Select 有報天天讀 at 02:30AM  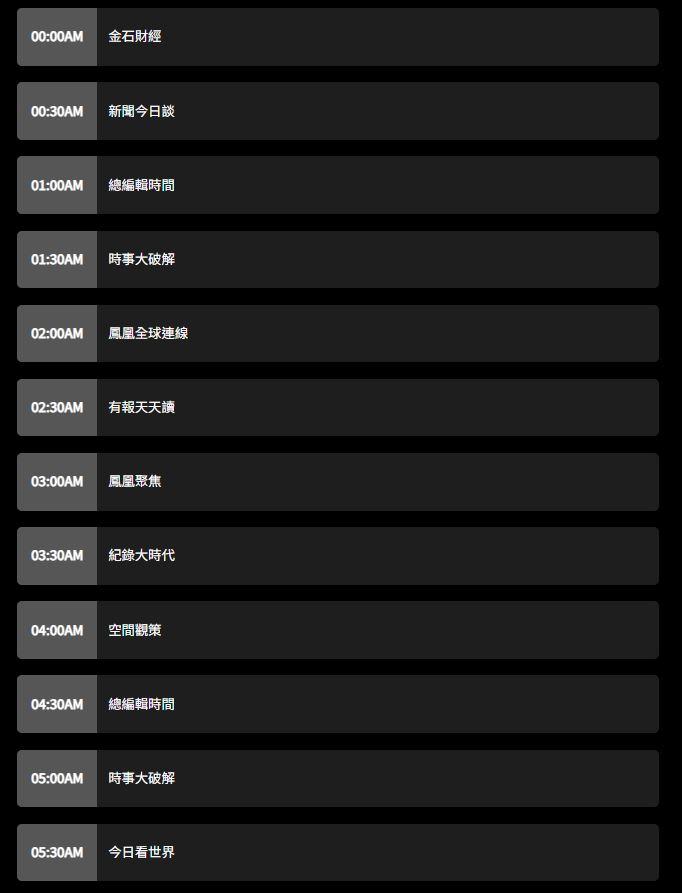click(141, 407)
